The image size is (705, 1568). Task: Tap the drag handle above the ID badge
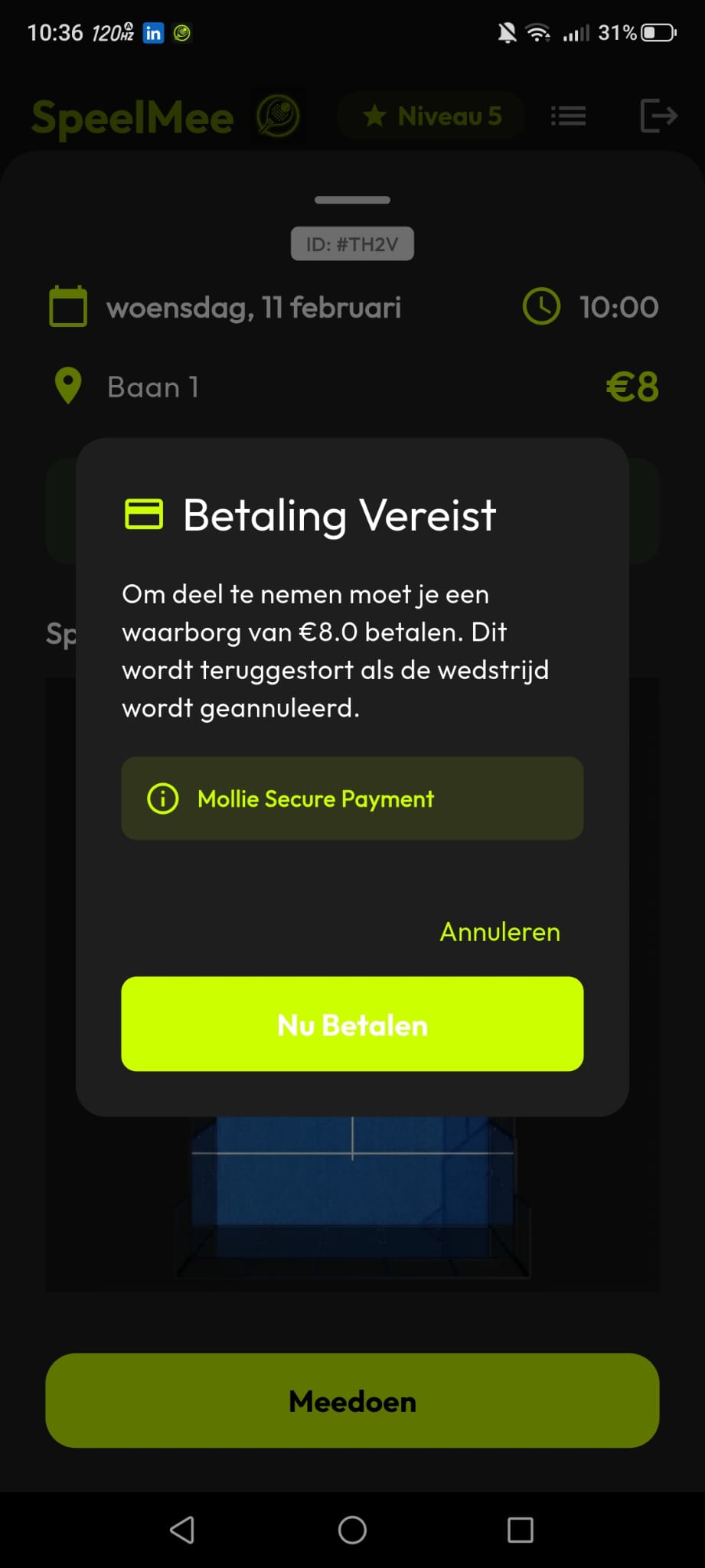(x=352, y=199)
